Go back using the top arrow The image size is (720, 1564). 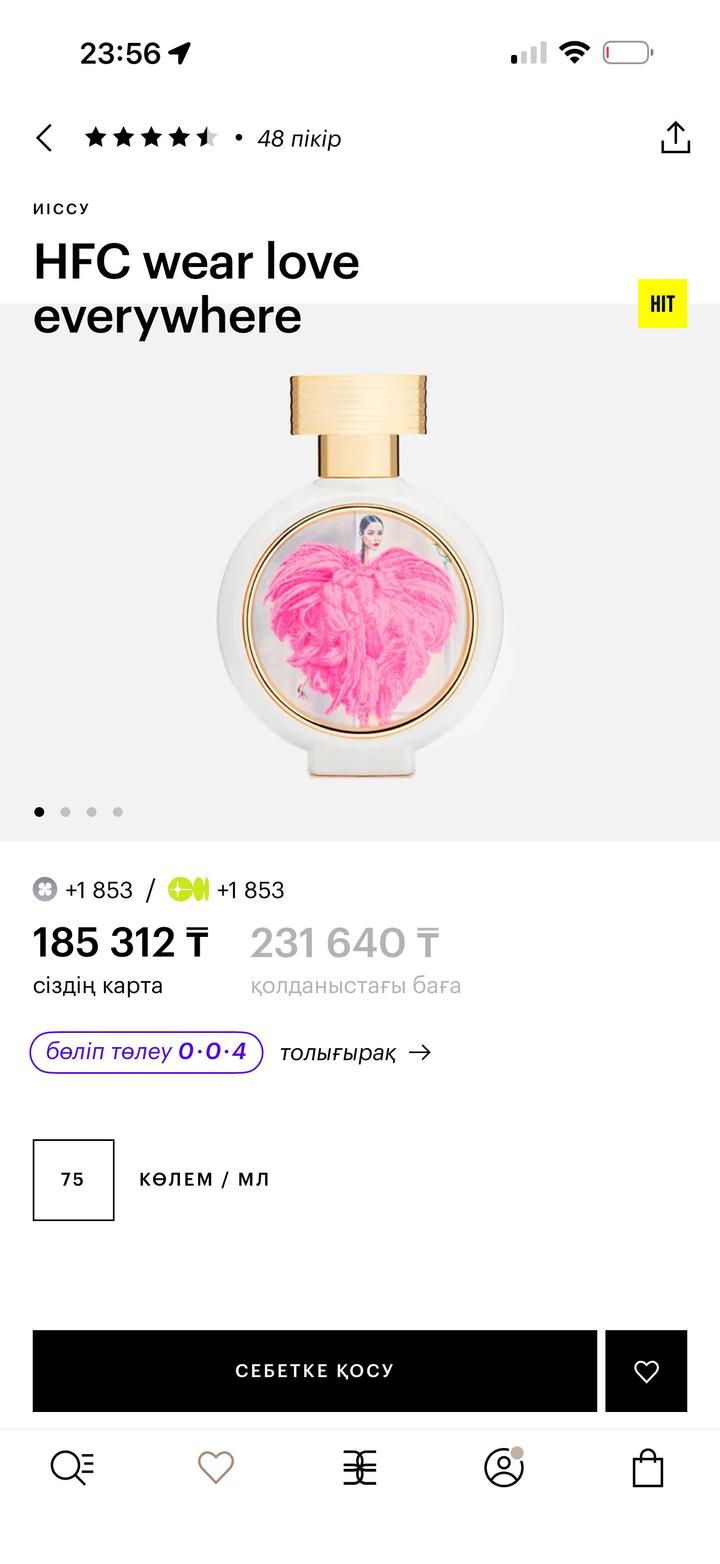[44, 138]
